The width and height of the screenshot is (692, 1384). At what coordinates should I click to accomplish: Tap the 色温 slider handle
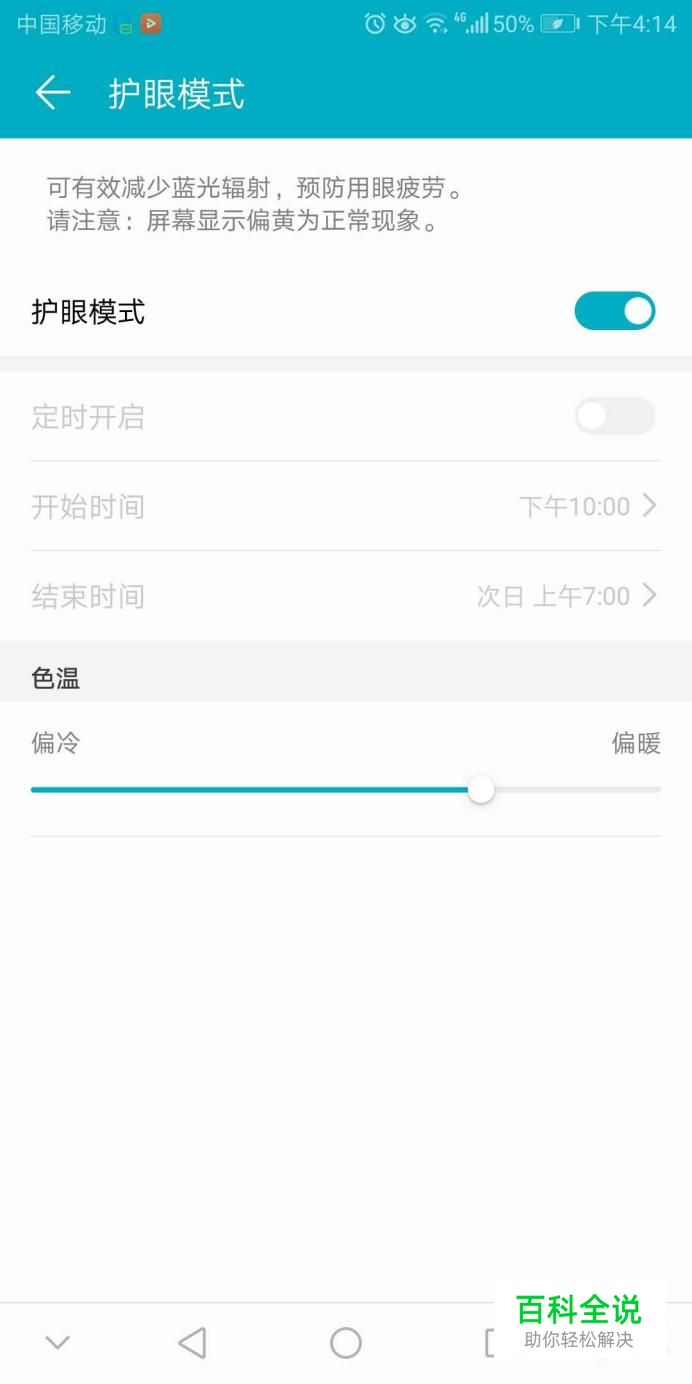pyautogui.click(x=481, y=790)
